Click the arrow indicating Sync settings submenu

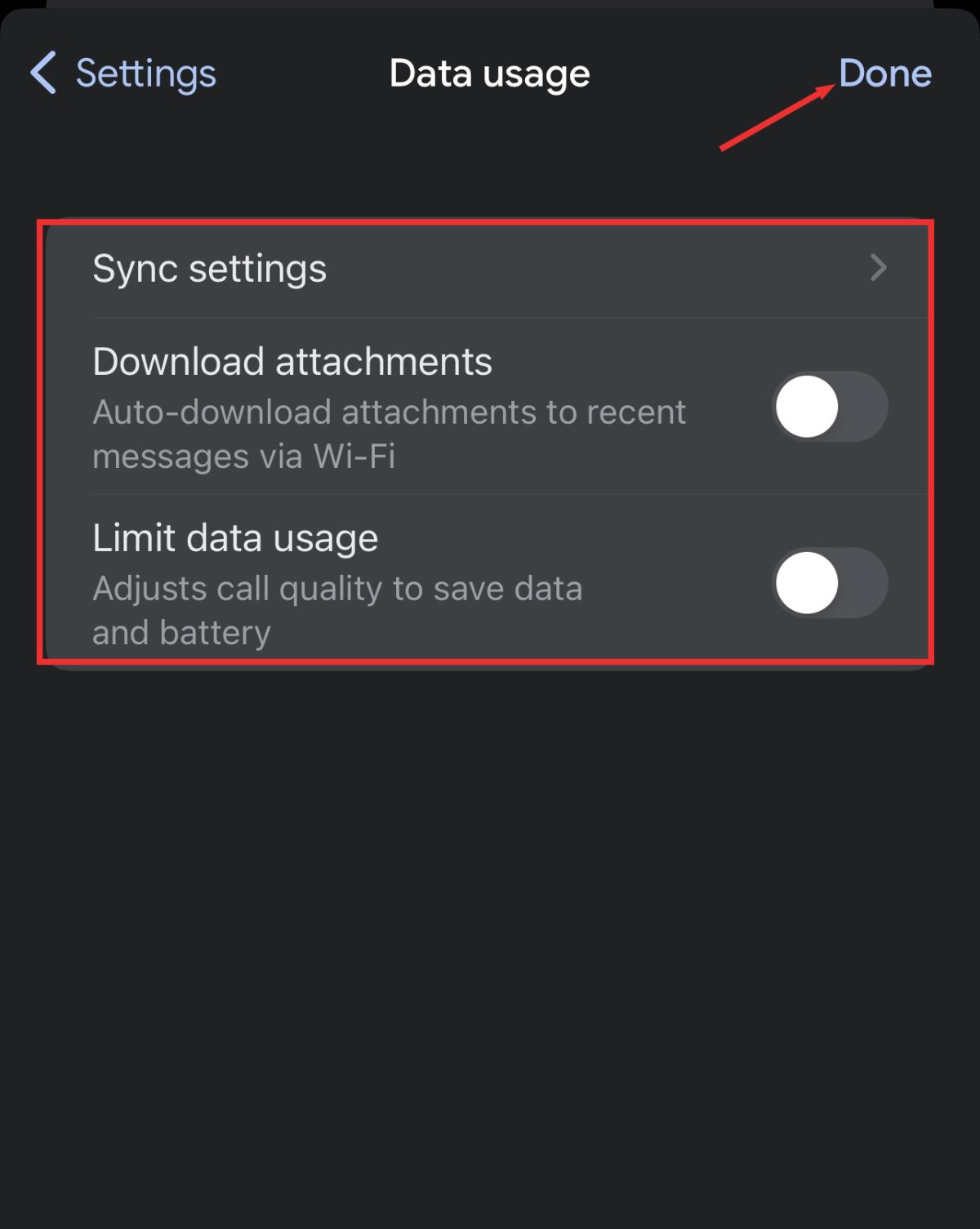pyautogui.click(x=880, y=269)
